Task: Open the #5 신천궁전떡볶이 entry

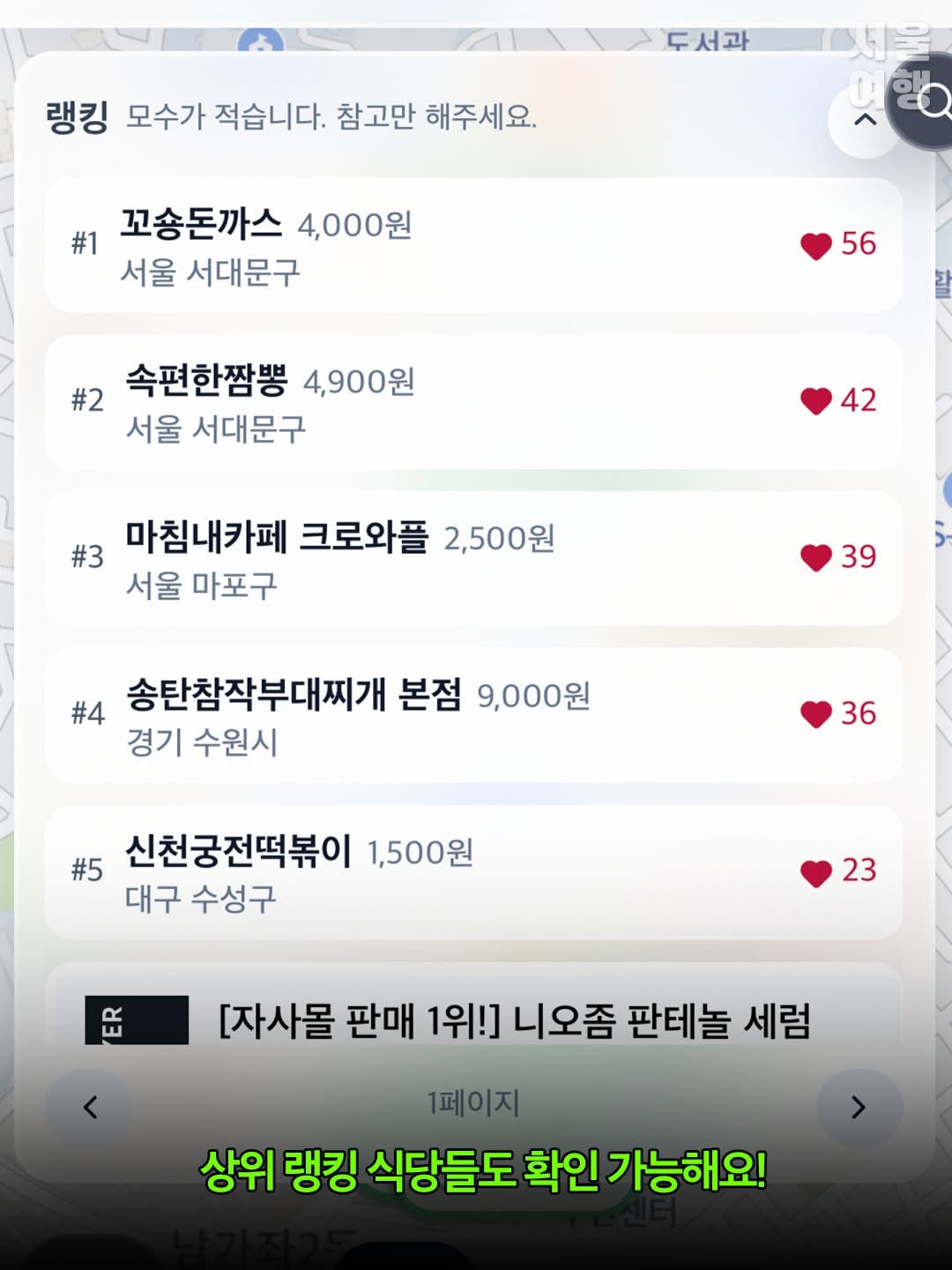Action: pos(472,871)
